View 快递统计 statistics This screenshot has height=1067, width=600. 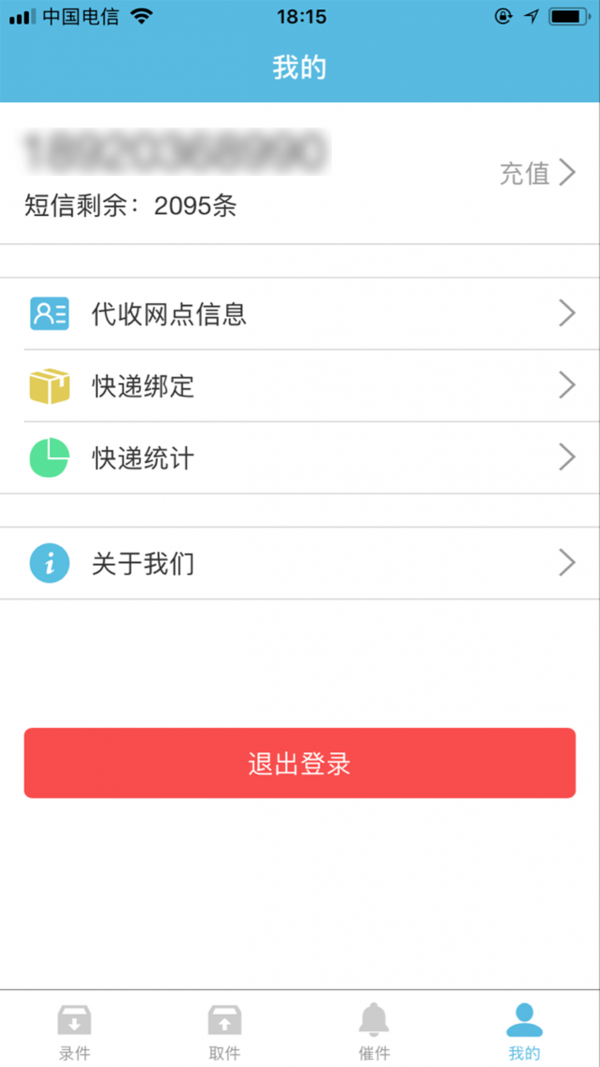(x=300, y=458)
